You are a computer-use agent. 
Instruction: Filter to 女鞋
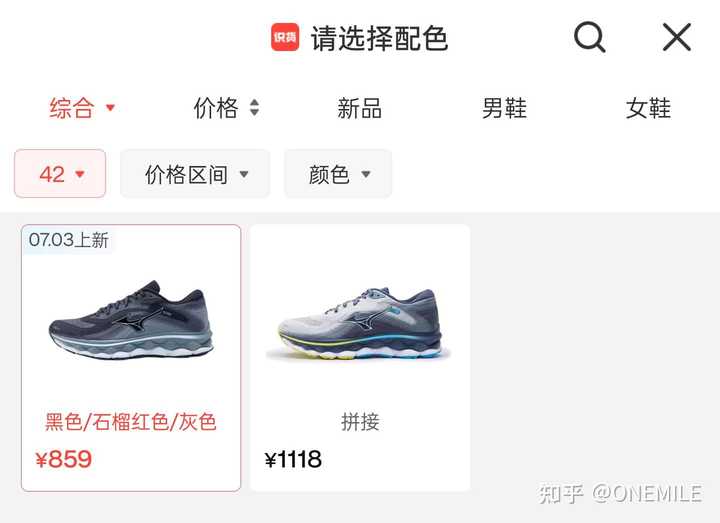click(x=648, y=108)
